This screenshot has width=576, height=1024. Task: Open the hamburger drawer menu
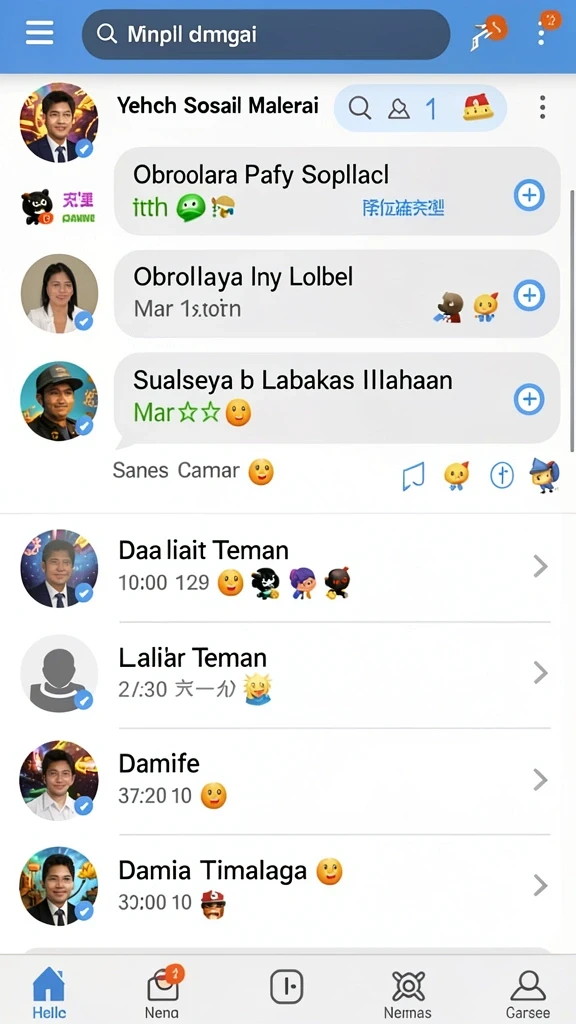click(x=39, y=33)
